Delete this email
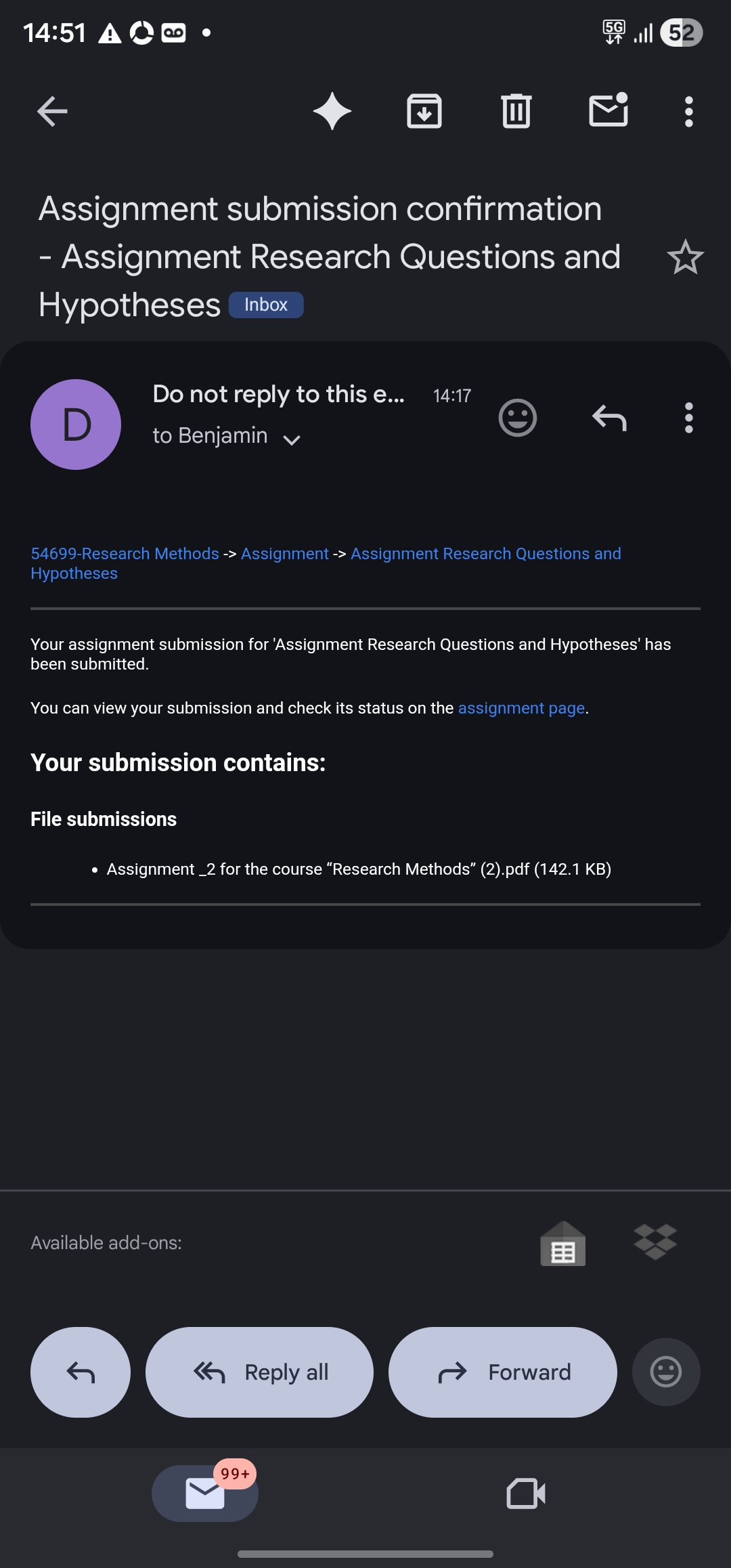 click(x=516, y=112)
